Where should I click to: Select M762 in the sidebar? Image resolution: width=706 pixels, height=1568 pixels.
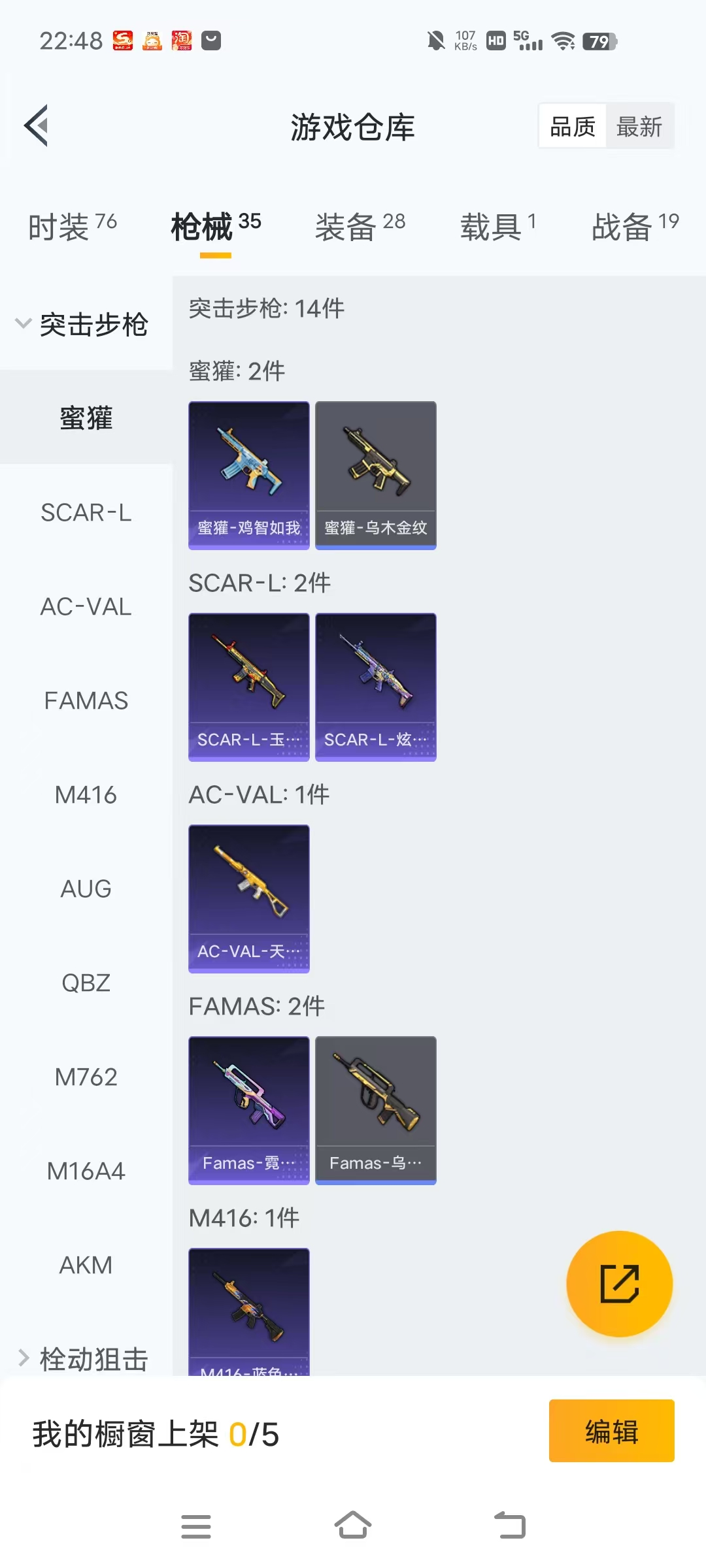pos(86,1077)
